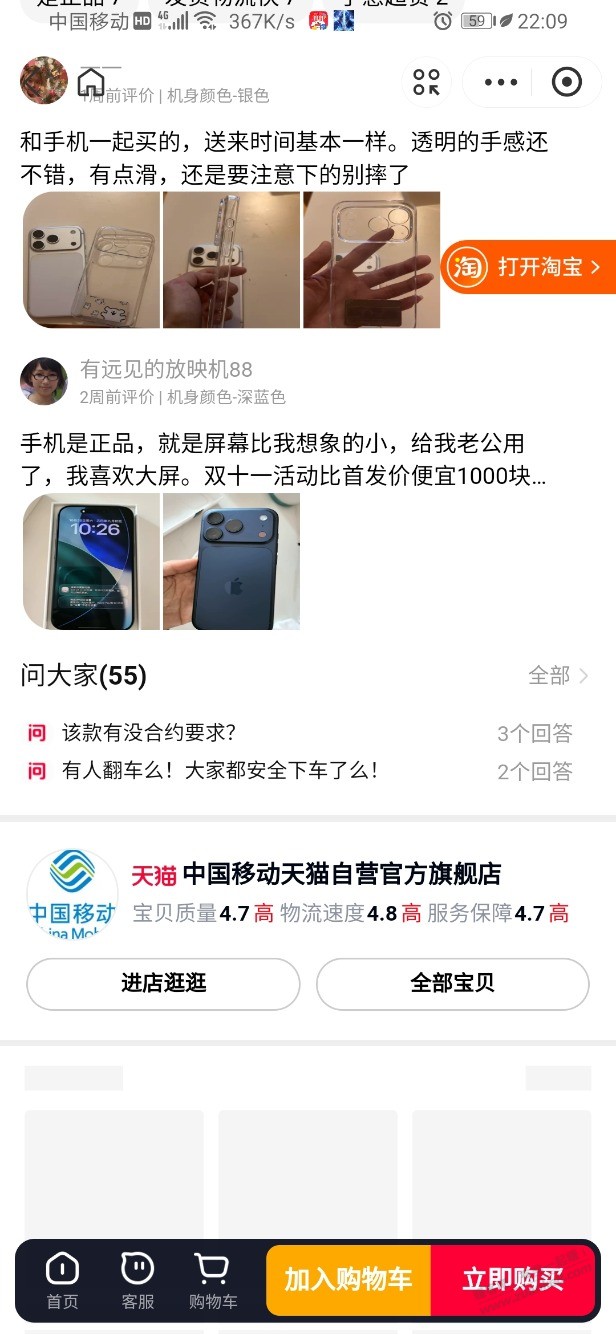This screenshot has height=1334, width=616.
Task: Open the question 该款有没合约要求?
Action: tap(149, 733)
